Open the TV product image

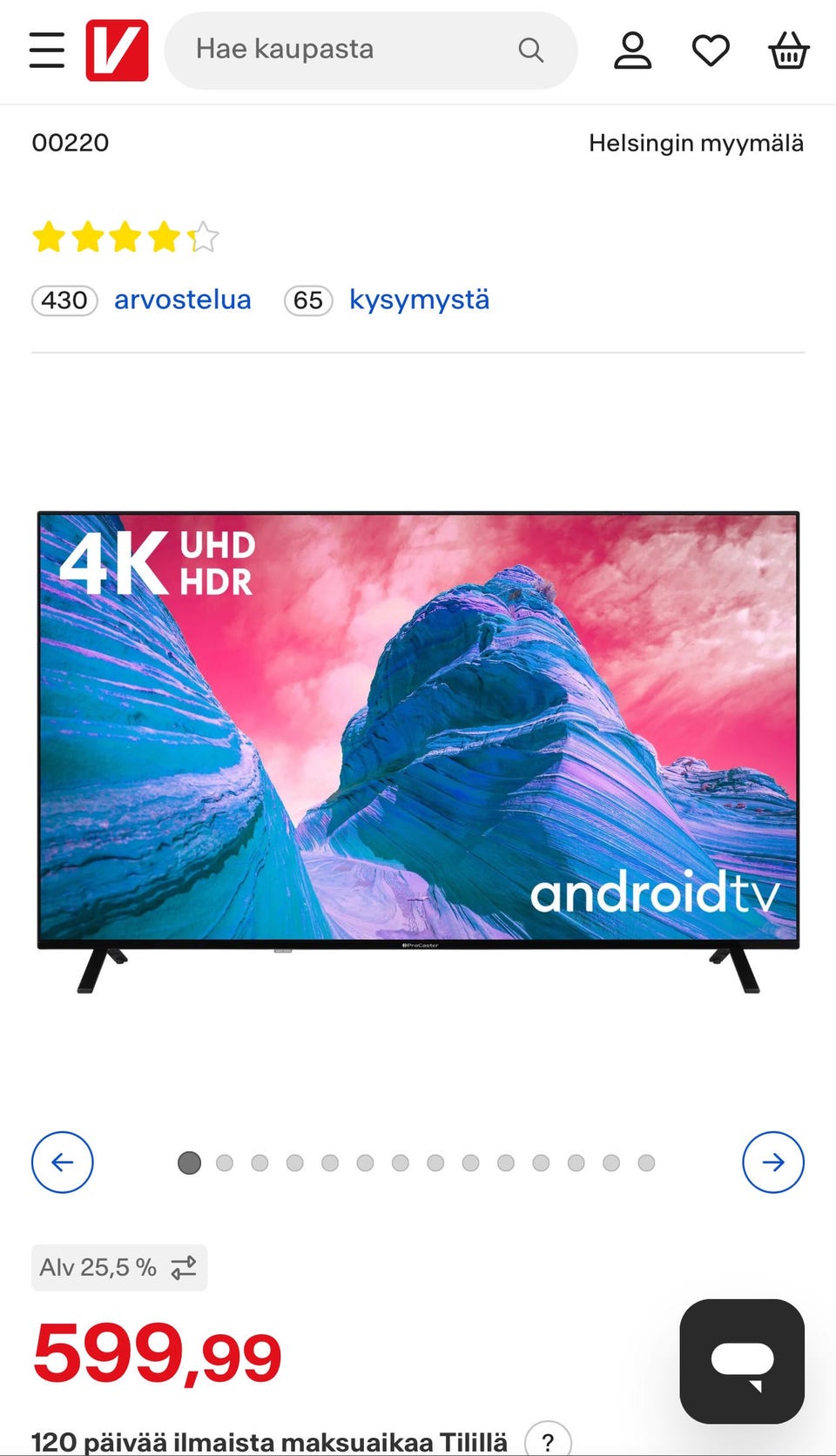[418, 749]
